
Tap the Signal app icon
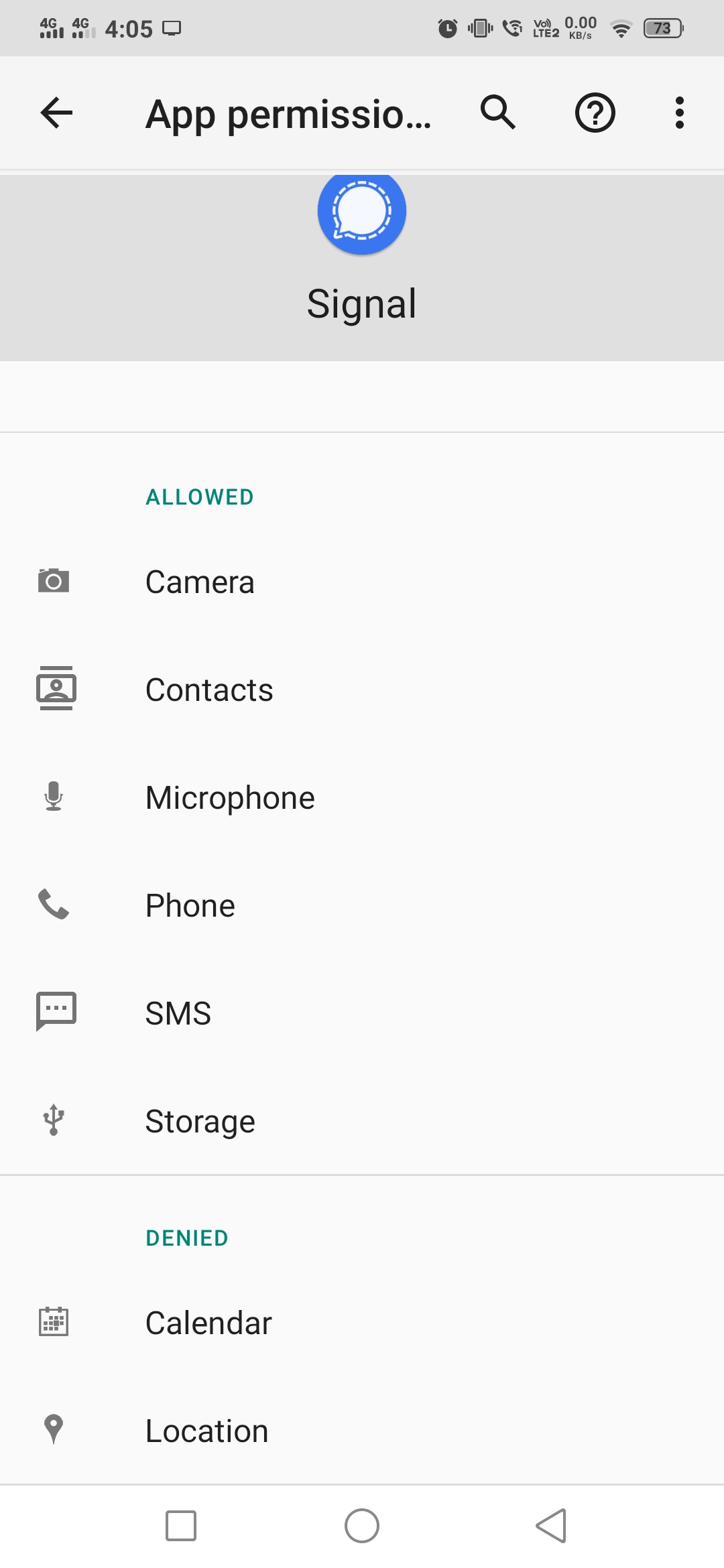[x=361, y=211]
